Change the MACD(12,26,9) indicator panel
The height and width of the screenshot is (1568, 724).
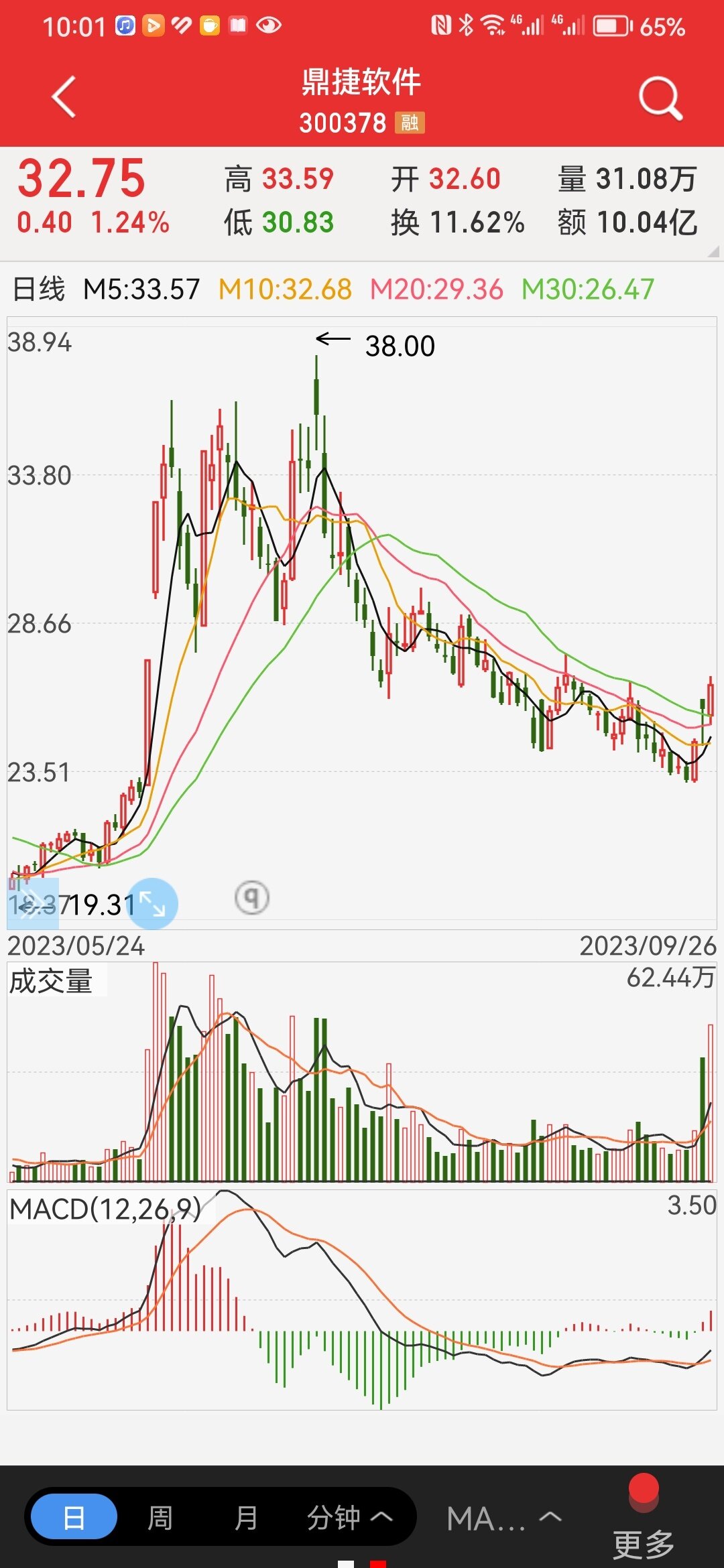(105, 1210)
